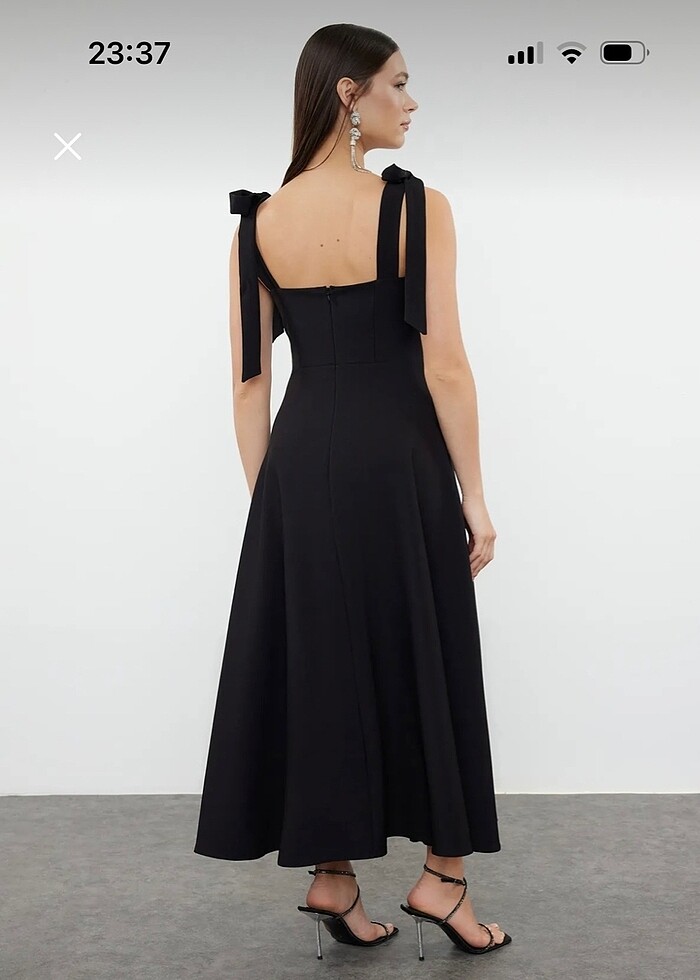Close the full-screen product image viewer
700x980 pixels.
click(67, 147)
